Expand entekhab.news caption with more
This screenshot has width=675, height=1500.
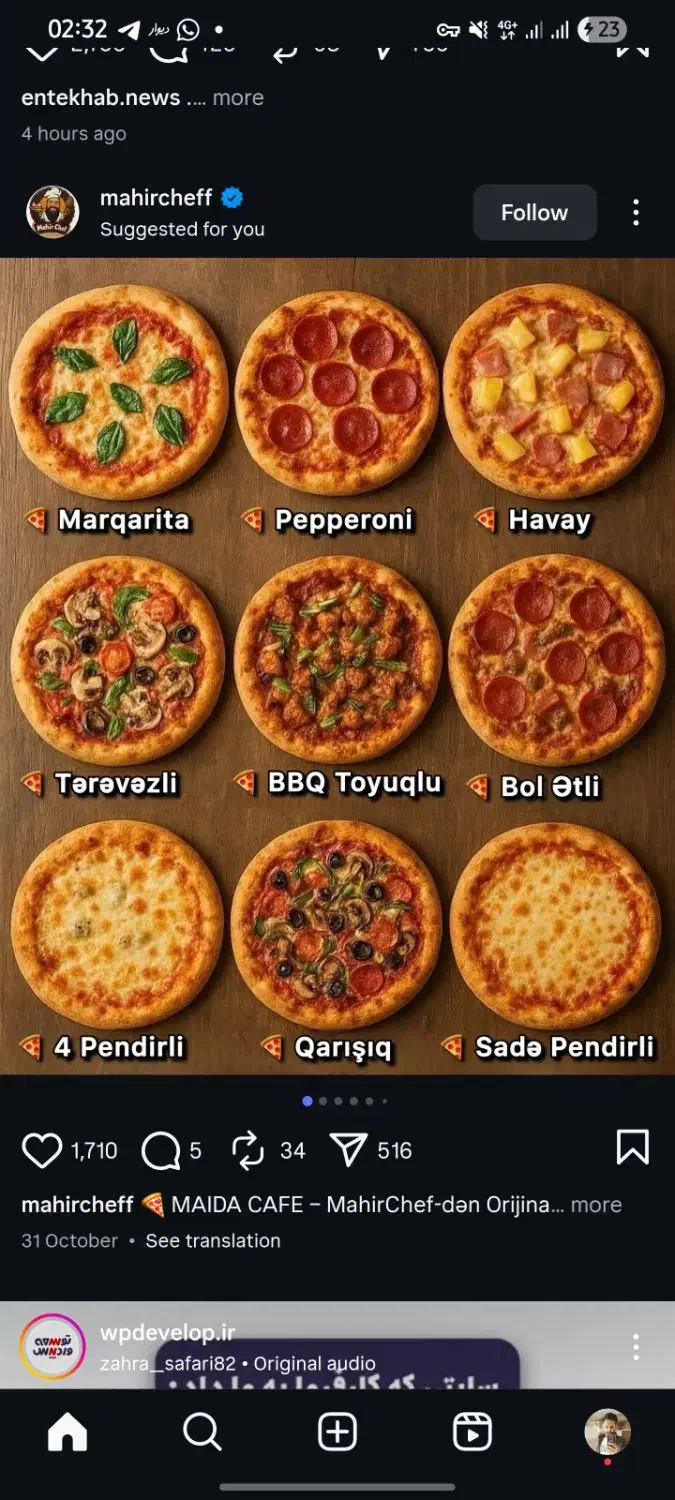tap(238, 98)
